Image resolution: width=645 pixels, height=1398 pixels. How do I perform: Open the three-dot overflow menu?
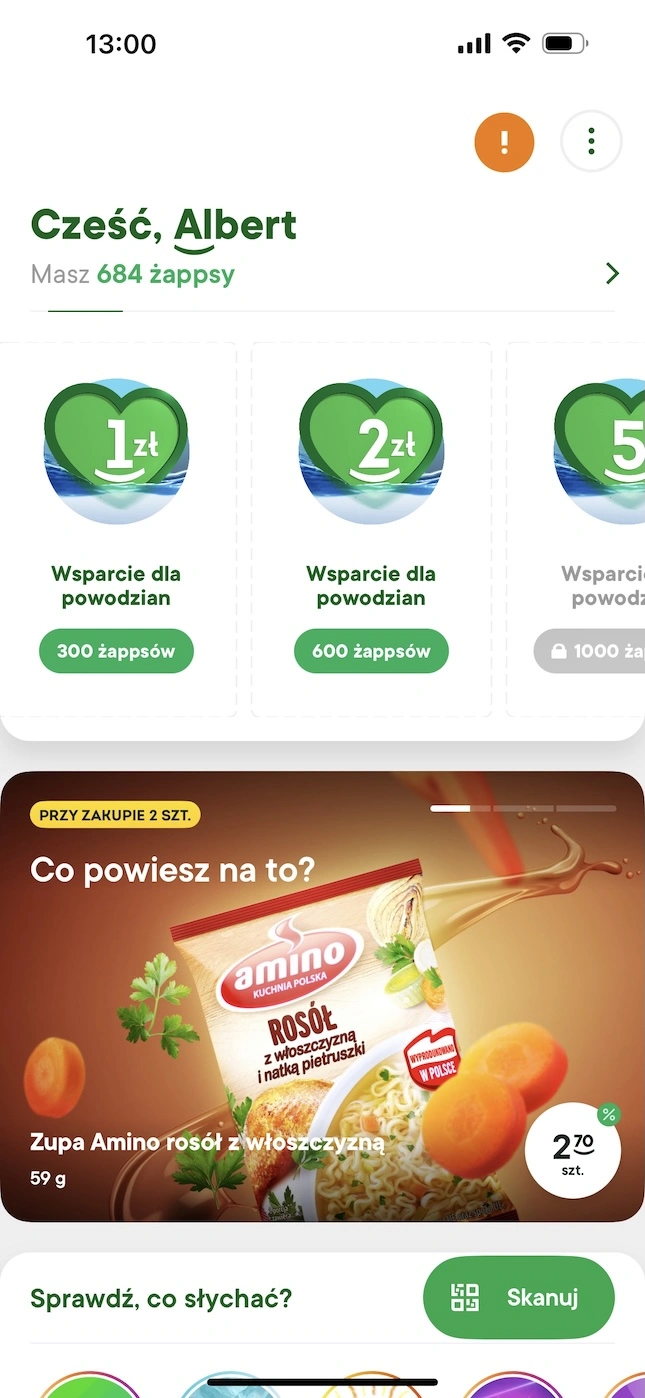(591, 142)
